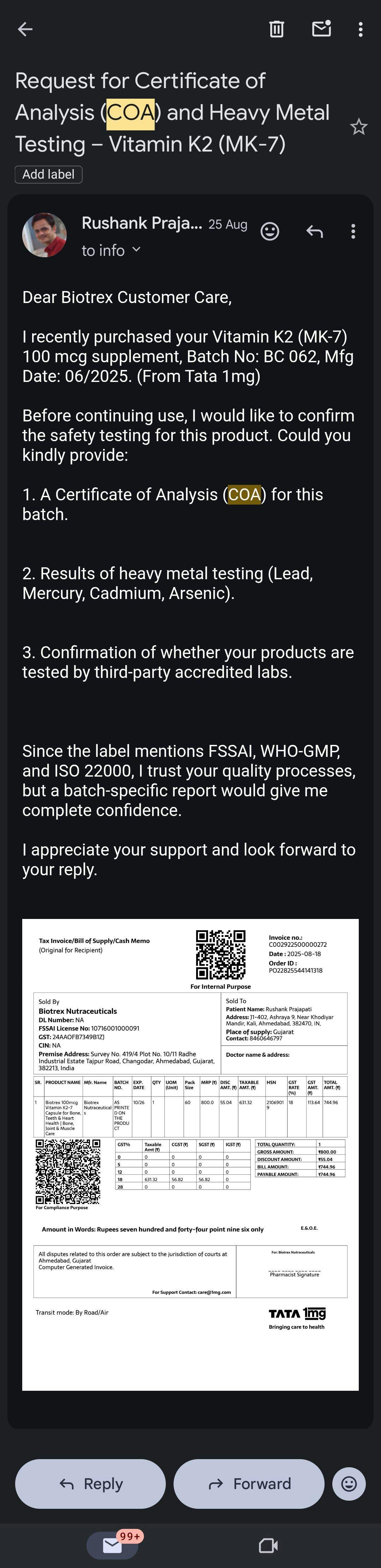Tap the Reply button
The image size is (381, 1568).
point(90,1483)
